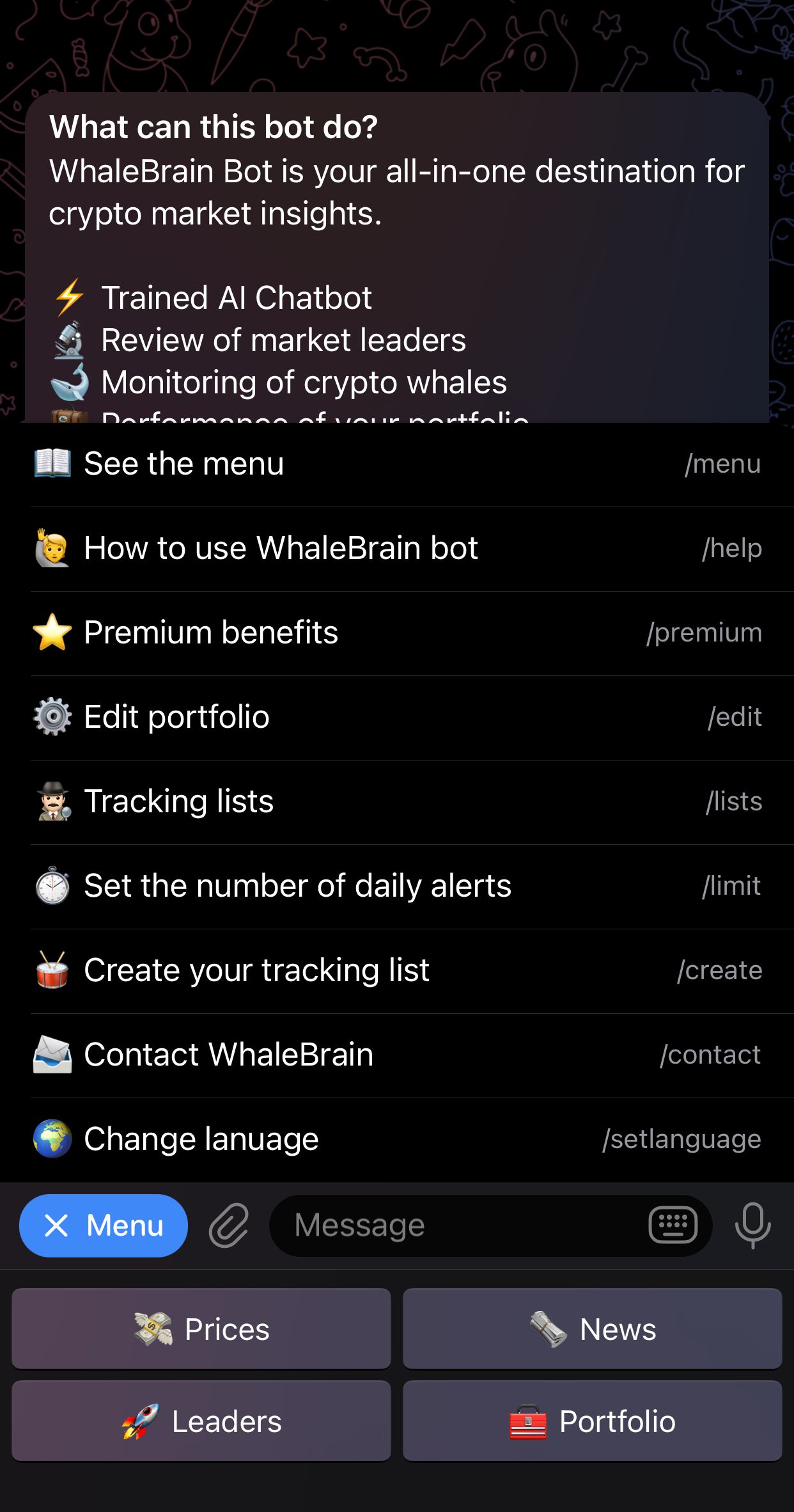Close the bot commands with the Menu button
The width and height of the screenshot is (794, 1512).
tap(103, 1225)
